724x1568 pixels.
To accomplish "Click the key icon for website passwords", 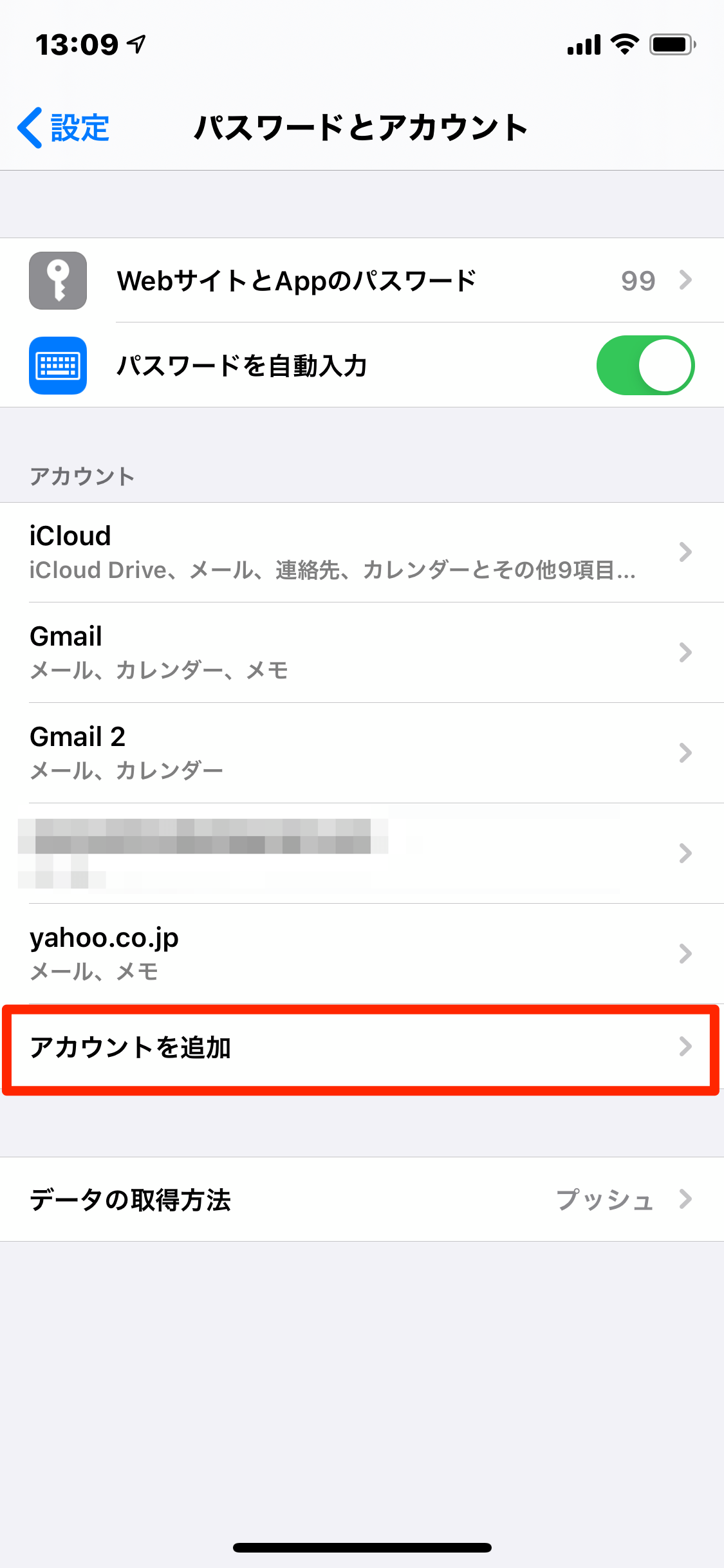I will 57,281.
